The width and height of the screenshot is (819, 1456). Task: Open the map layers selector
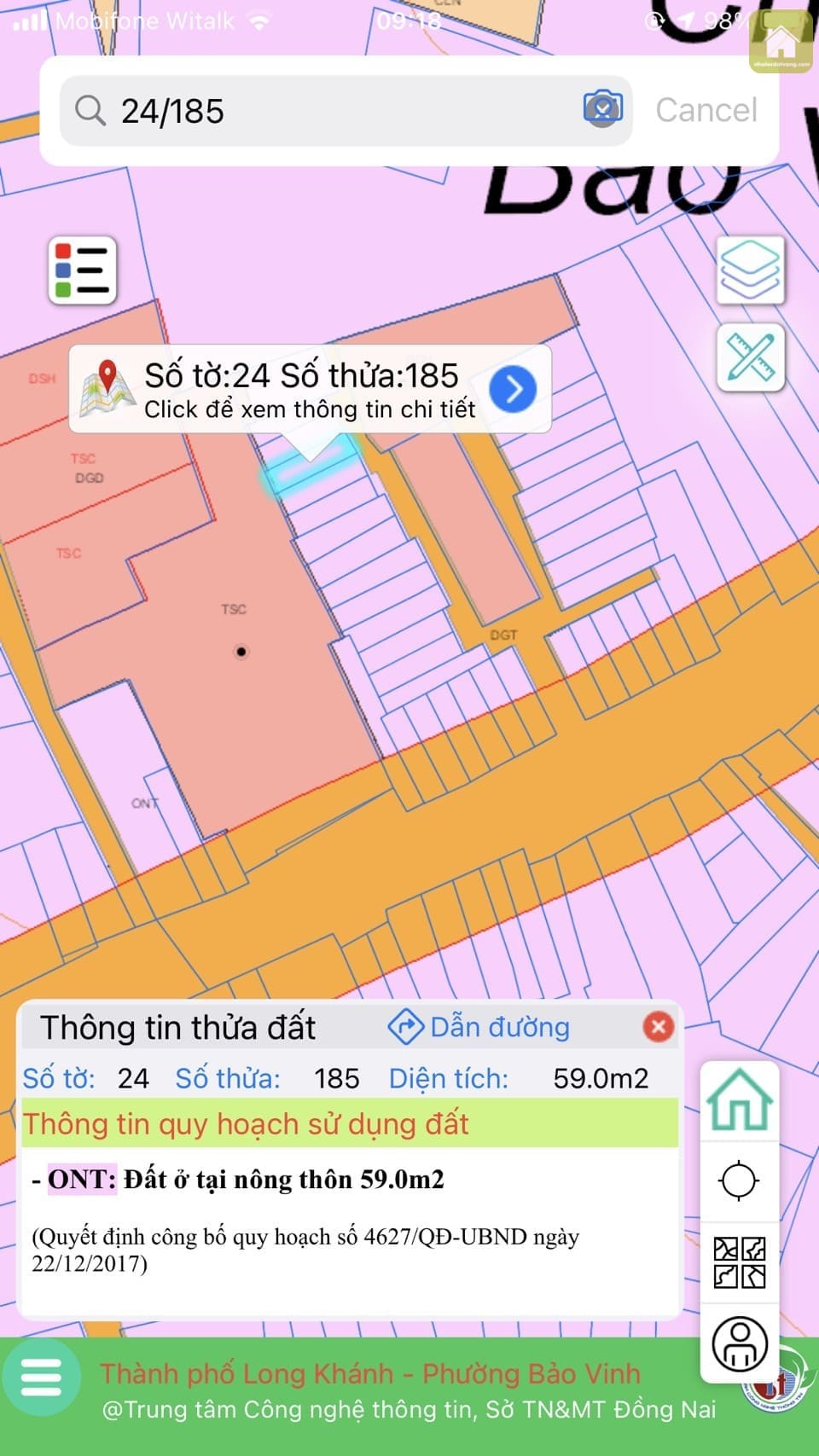[750, 270]
